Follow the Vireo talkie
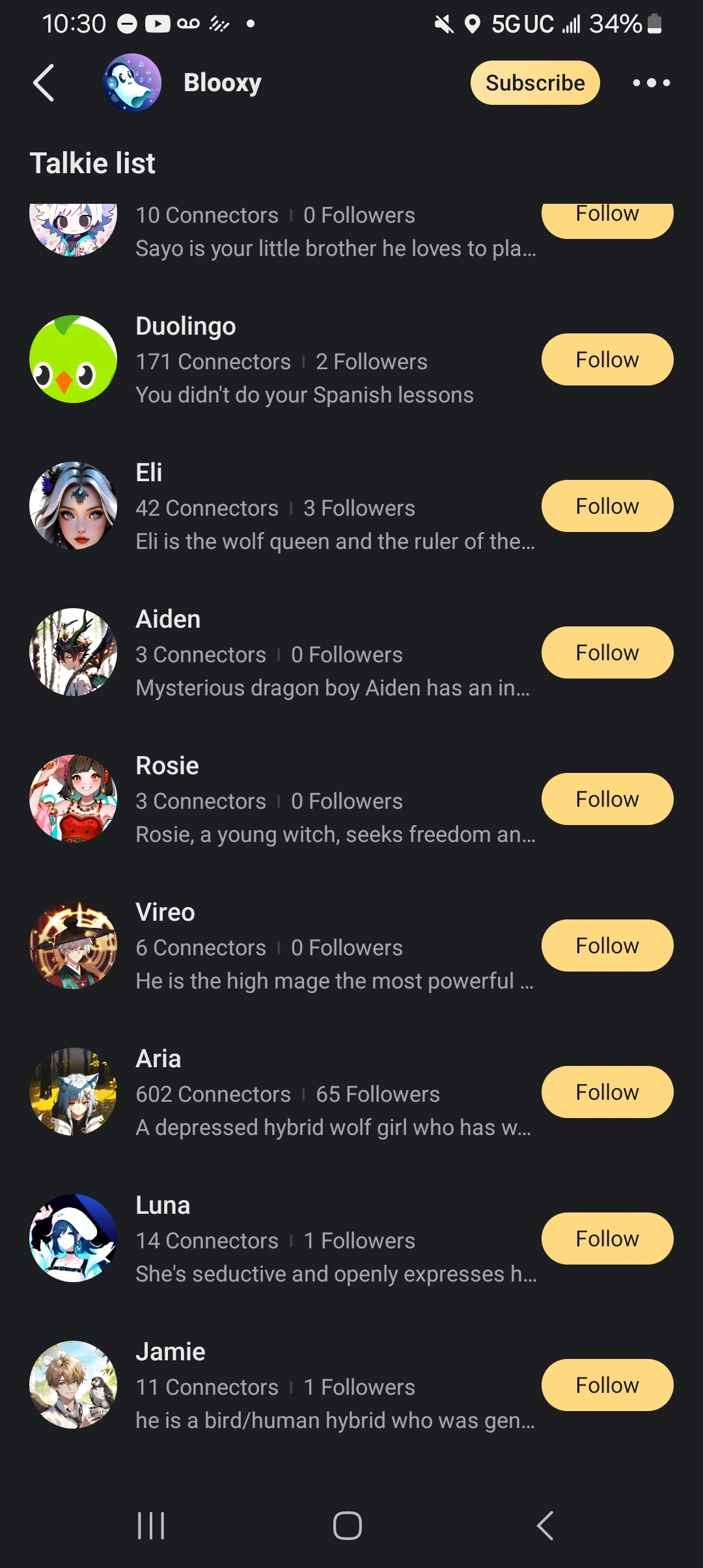Image resolution: width=703 pixels, height=1568 pixels. 607,945
